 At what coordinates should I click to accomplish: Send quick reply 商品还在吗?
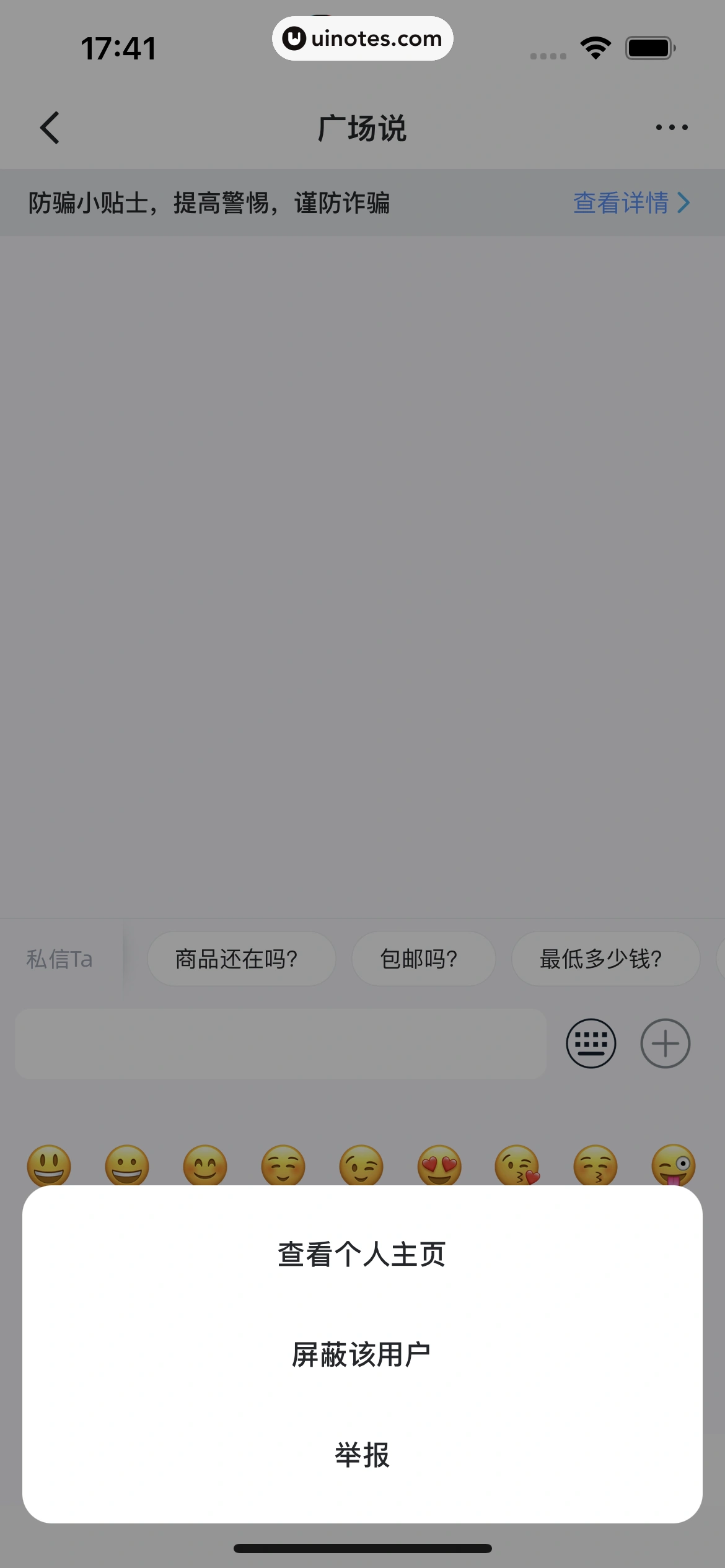[241, 959]
